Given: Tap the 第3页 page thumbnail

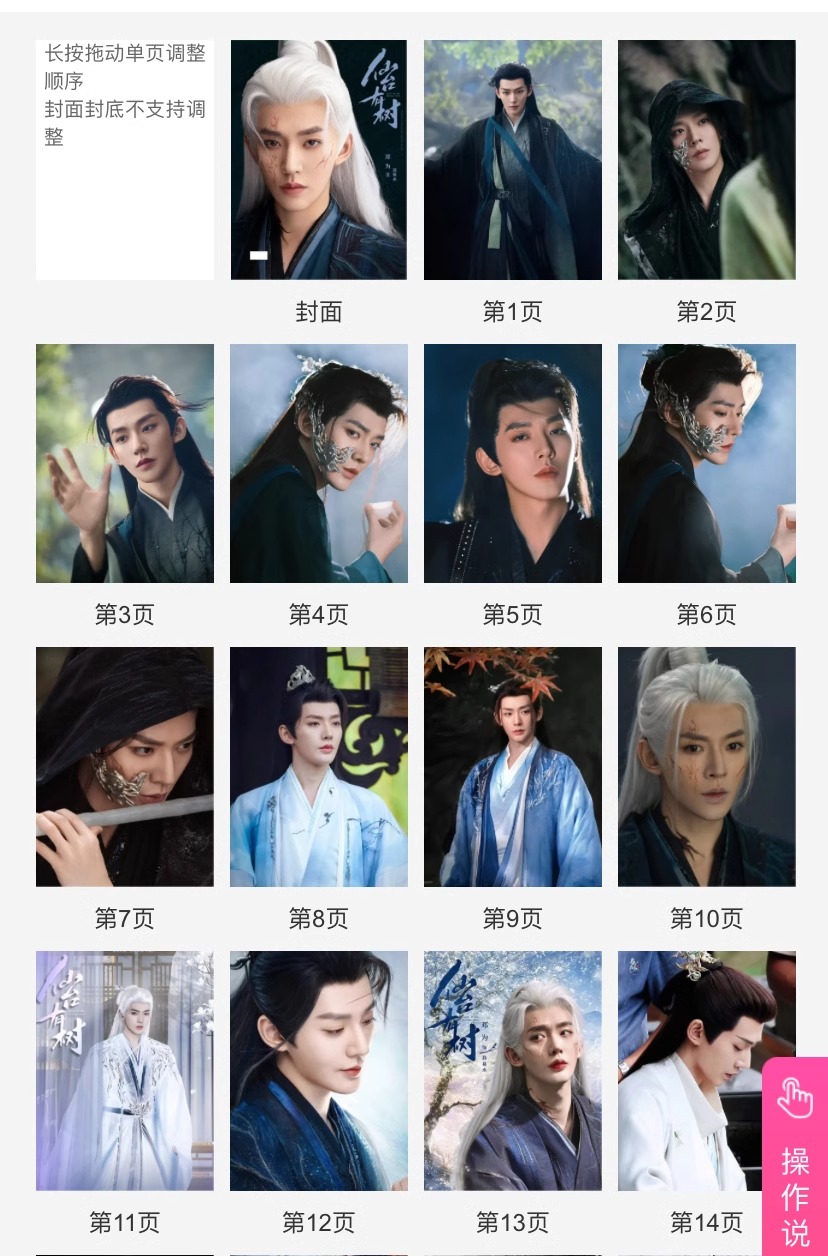Looking at the screenshot, I should [x=124, y=463].
